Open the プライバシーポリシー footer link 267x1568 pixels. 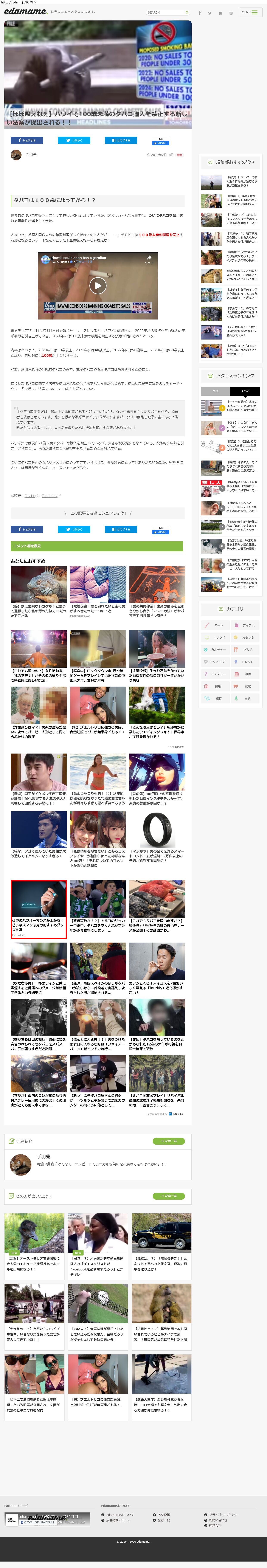(223, 1514)
